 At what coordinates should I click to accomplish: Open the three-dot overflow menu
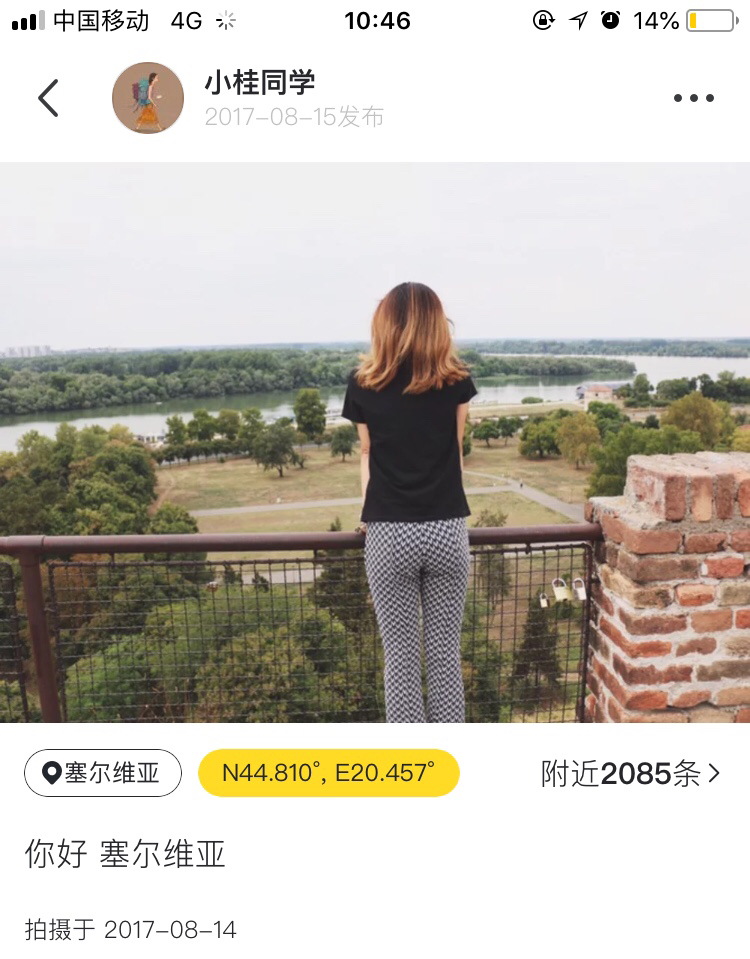point(693,98)
